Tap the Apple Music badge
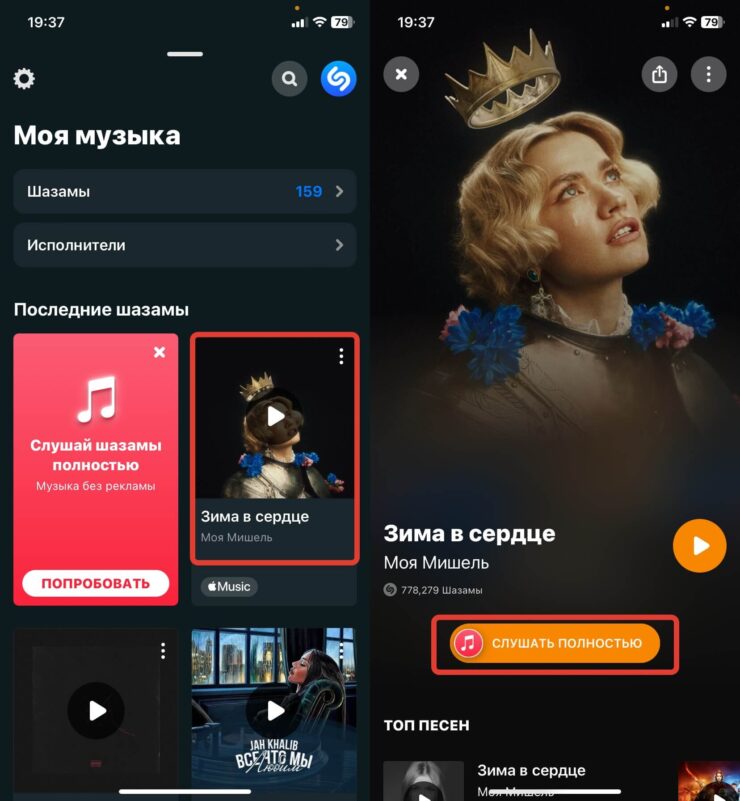740x801 pixels. click(228, 586)
